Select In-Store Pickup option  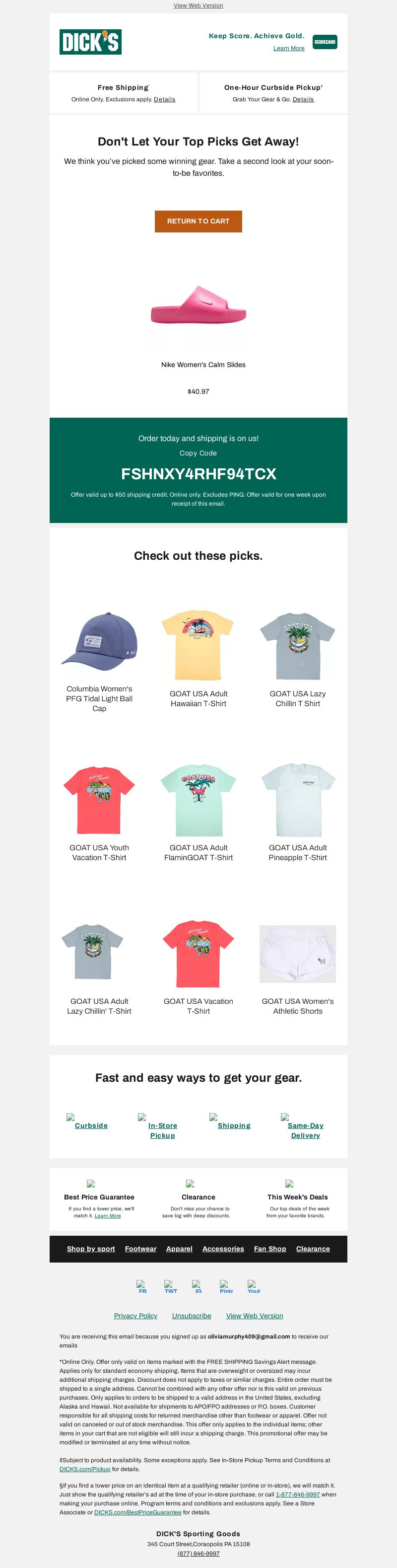[162, 1130]
